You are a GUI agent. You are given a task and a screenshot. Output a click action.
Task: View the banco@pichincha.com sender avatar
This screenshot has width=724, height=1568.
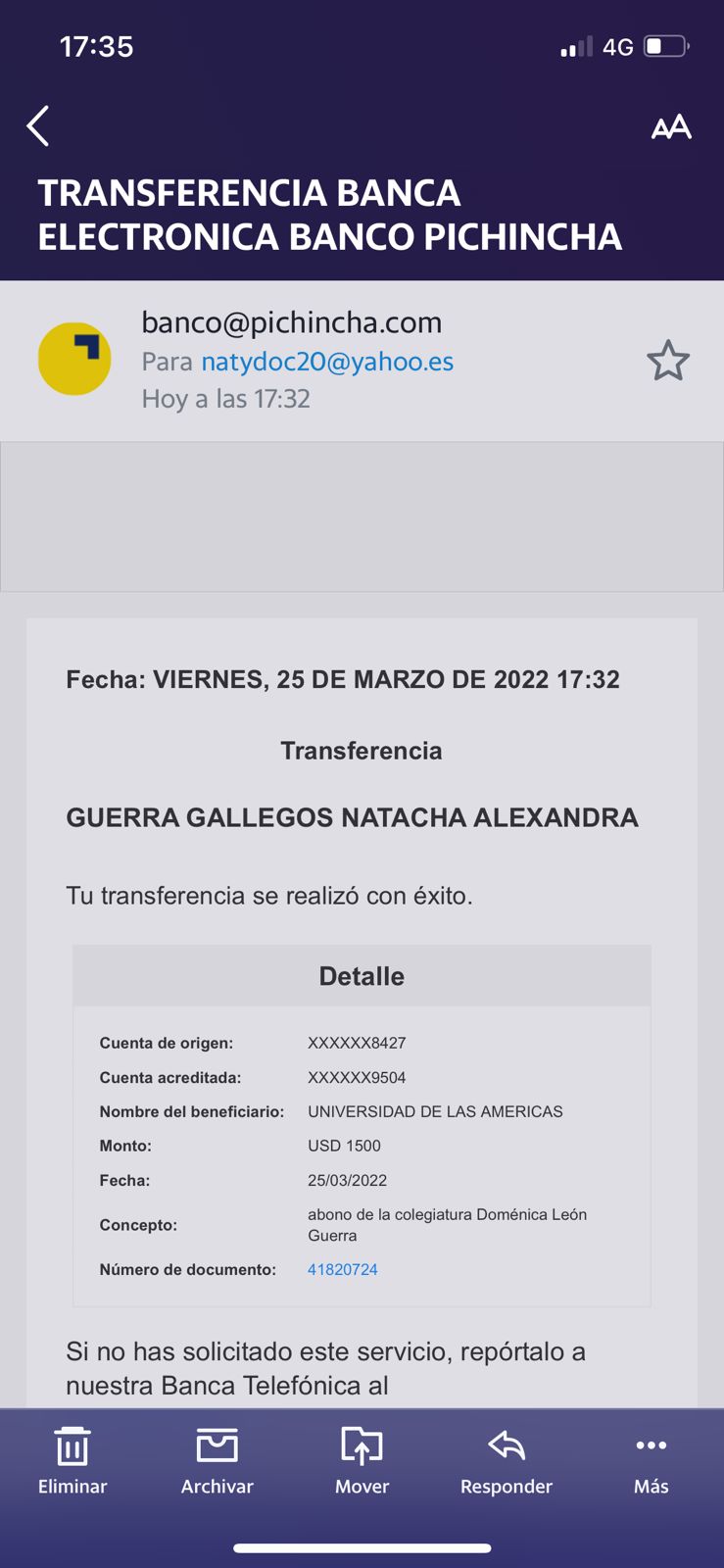point(74,359)
